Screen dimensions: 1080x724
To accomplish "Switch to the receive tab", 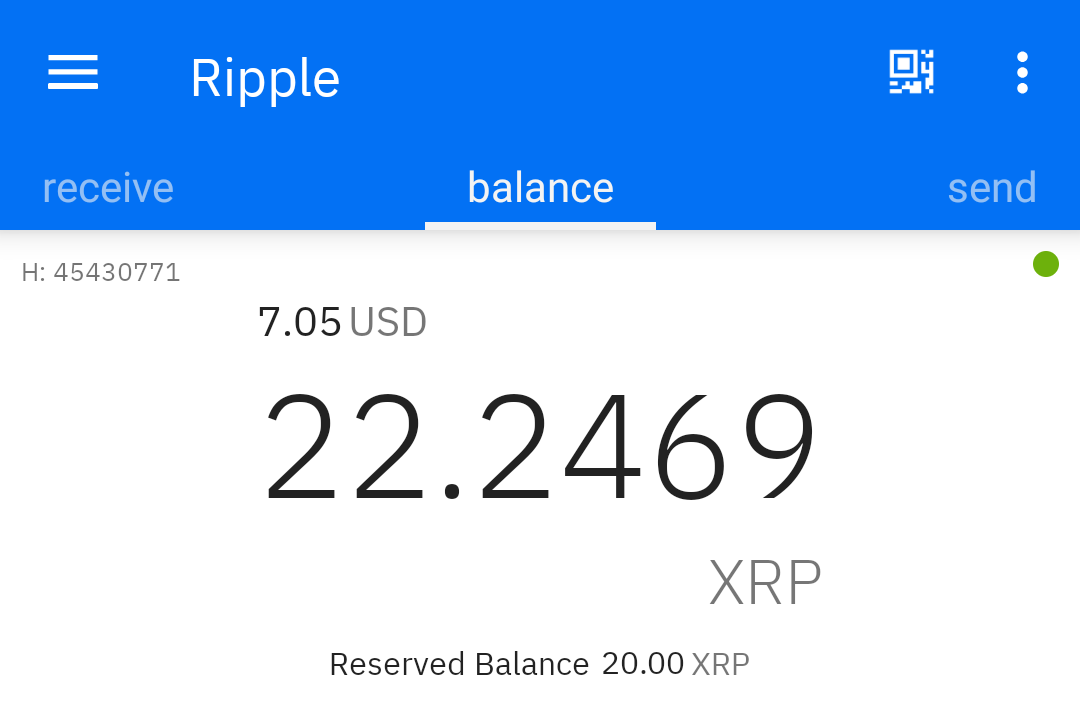I will point(108,188).
